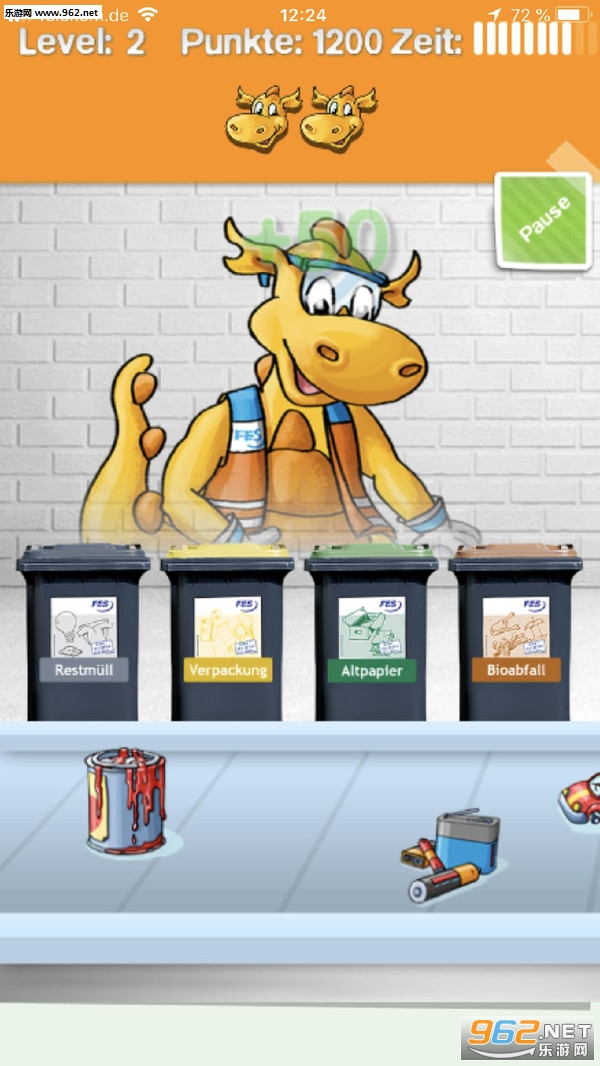Image resolution: width=600 pixels, height=1066 pixels.
Task: Select the Altpapier bin
Action: [371, 635]
